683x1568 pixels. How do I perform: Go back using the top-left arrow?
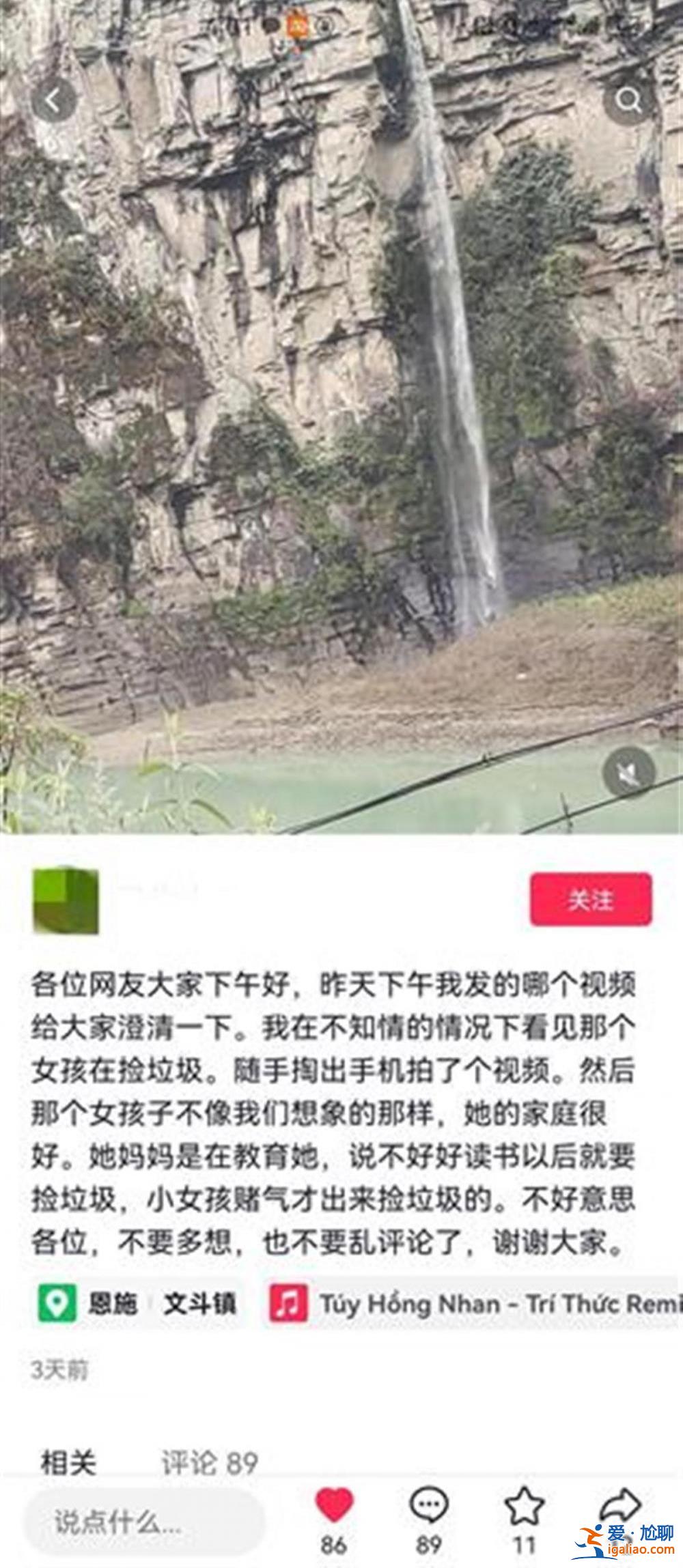(53, 100)
